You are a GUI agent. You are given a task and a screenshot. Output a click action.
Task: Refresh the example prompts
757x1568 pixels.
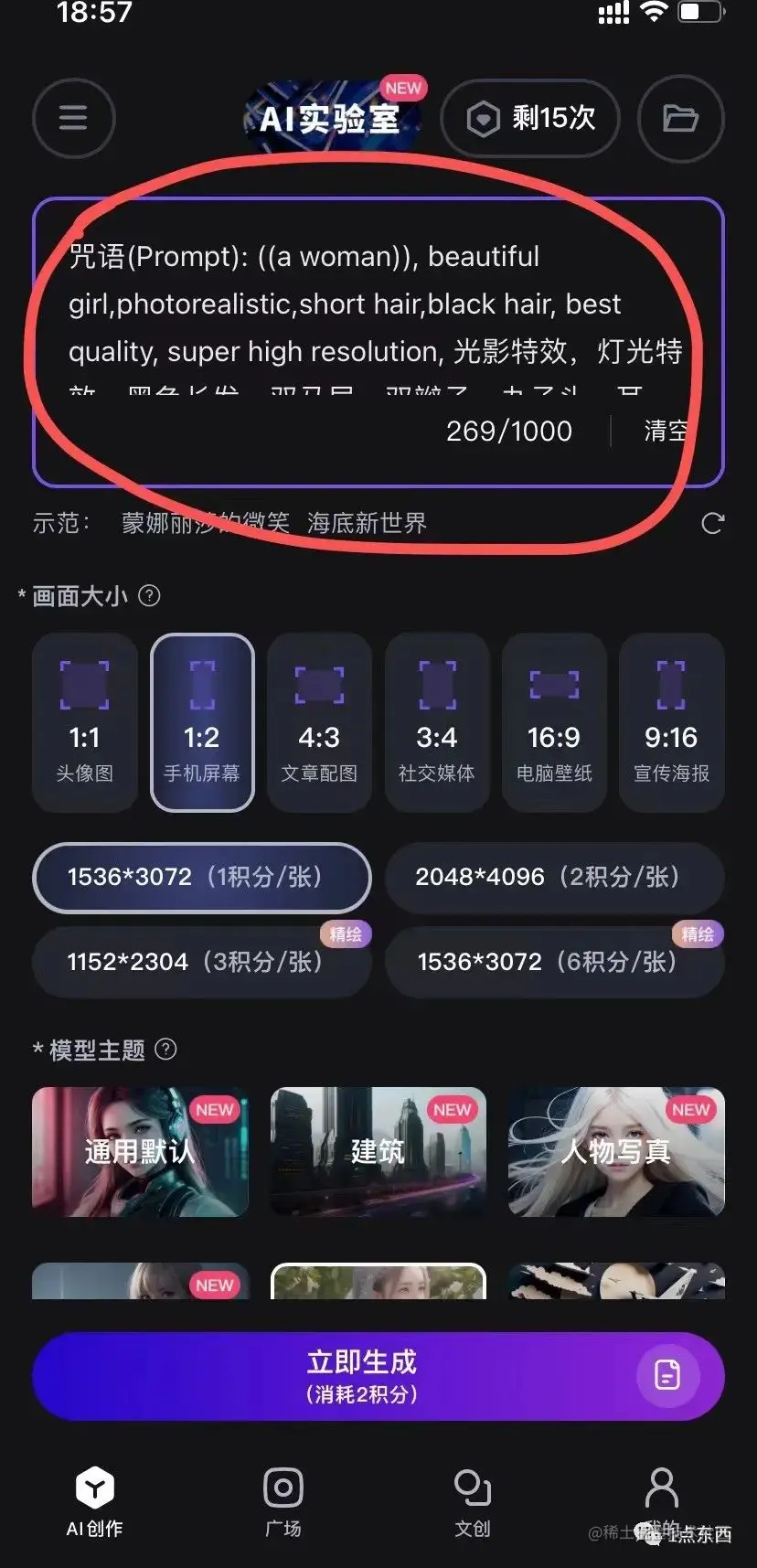[712, 523]
